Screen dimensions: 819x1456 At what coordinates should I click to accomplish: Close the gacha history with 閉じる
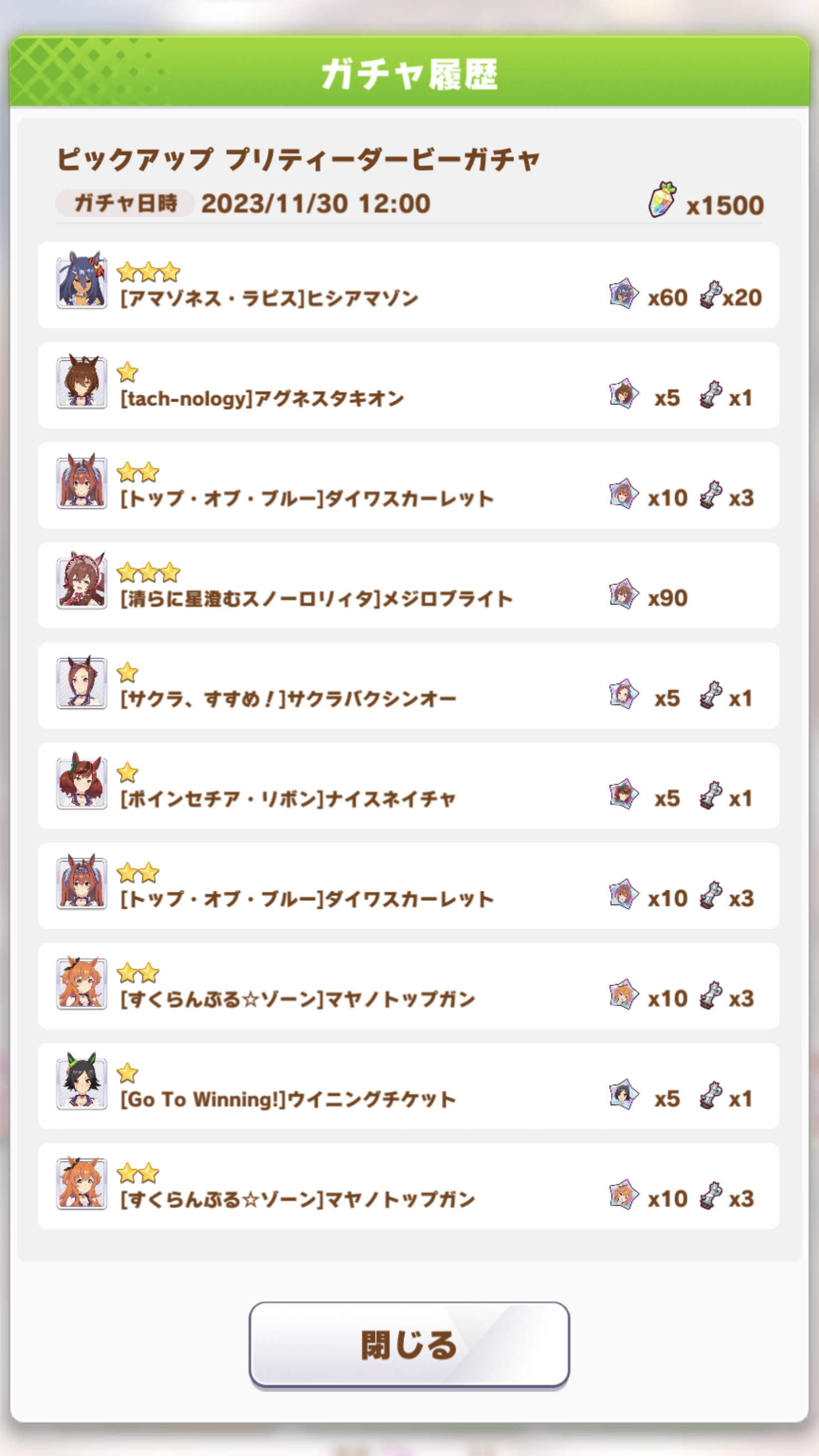point(409,1344)
